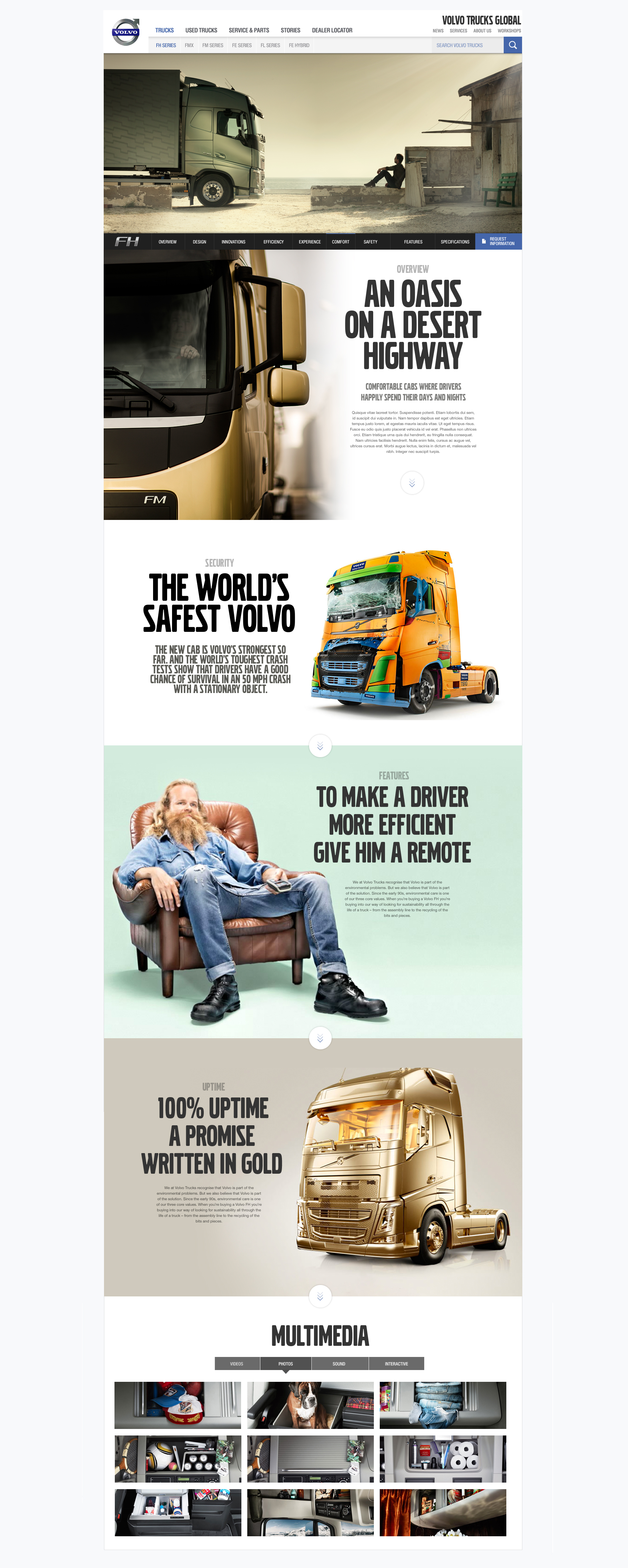Open the Specifications section

455,242
